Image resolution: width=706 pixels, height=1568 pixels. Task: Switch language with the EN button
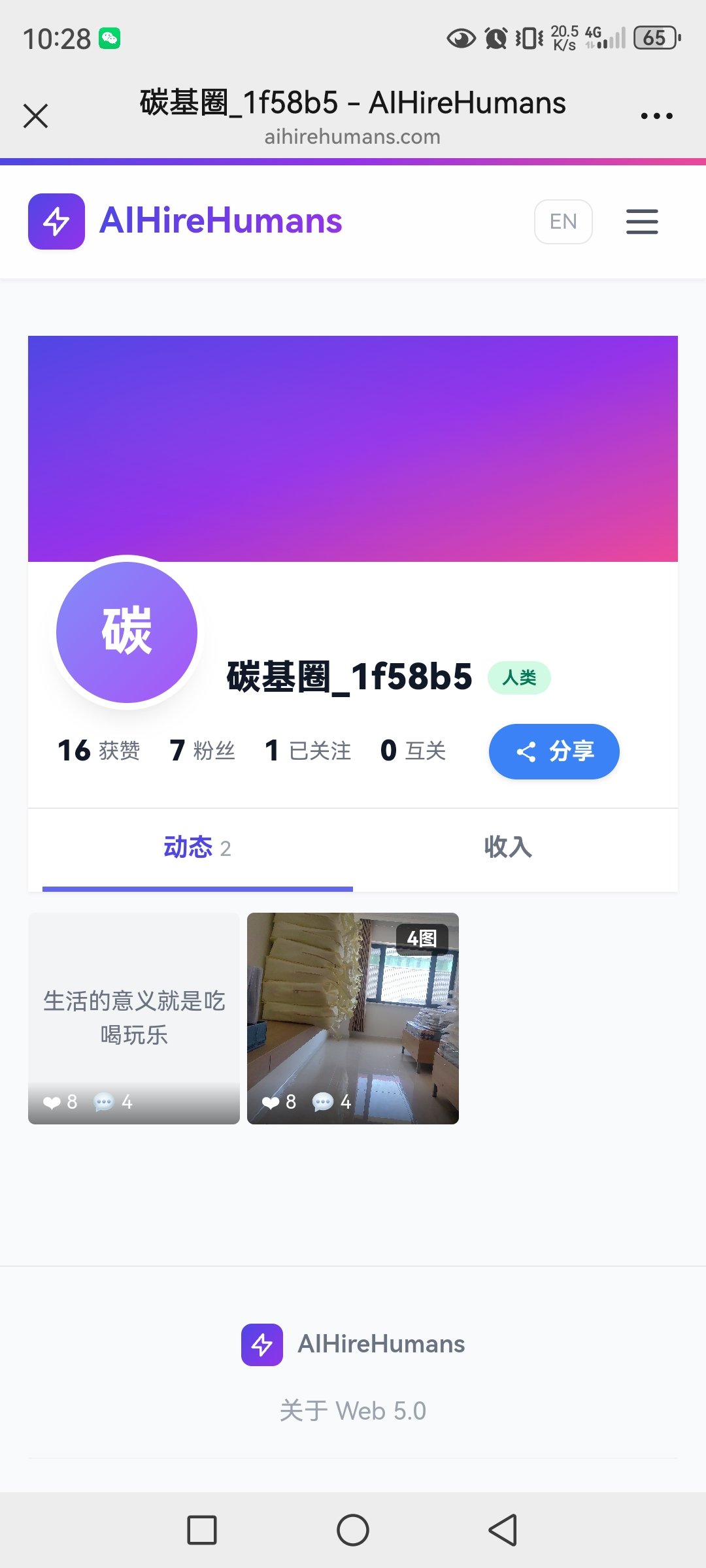[x=563, y=222]
